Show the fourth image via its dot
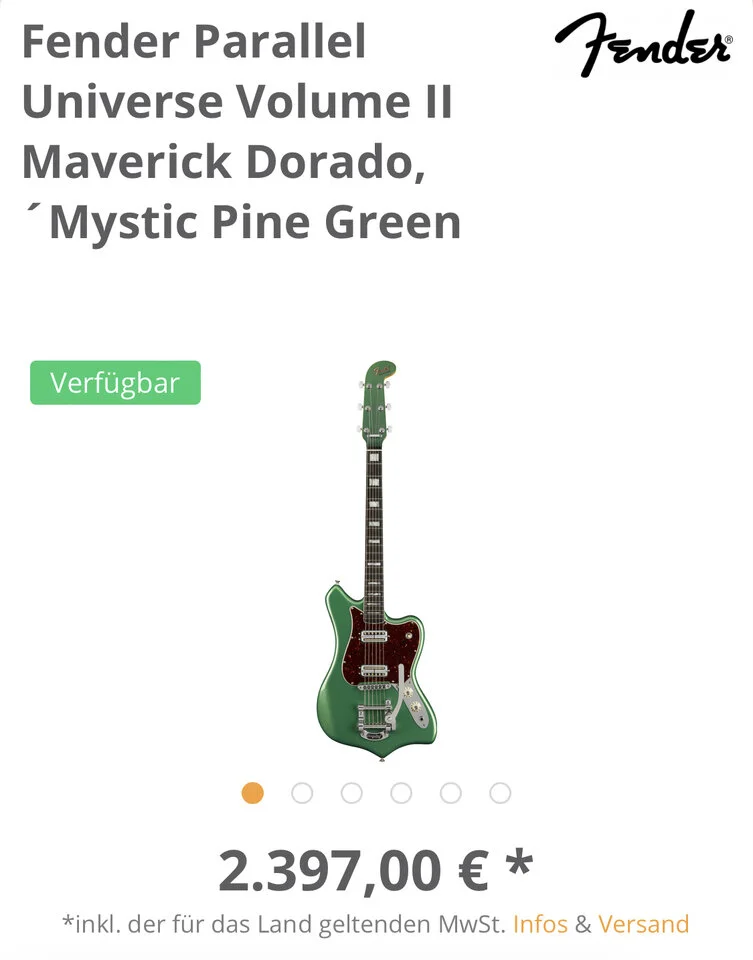 [401, 793]
